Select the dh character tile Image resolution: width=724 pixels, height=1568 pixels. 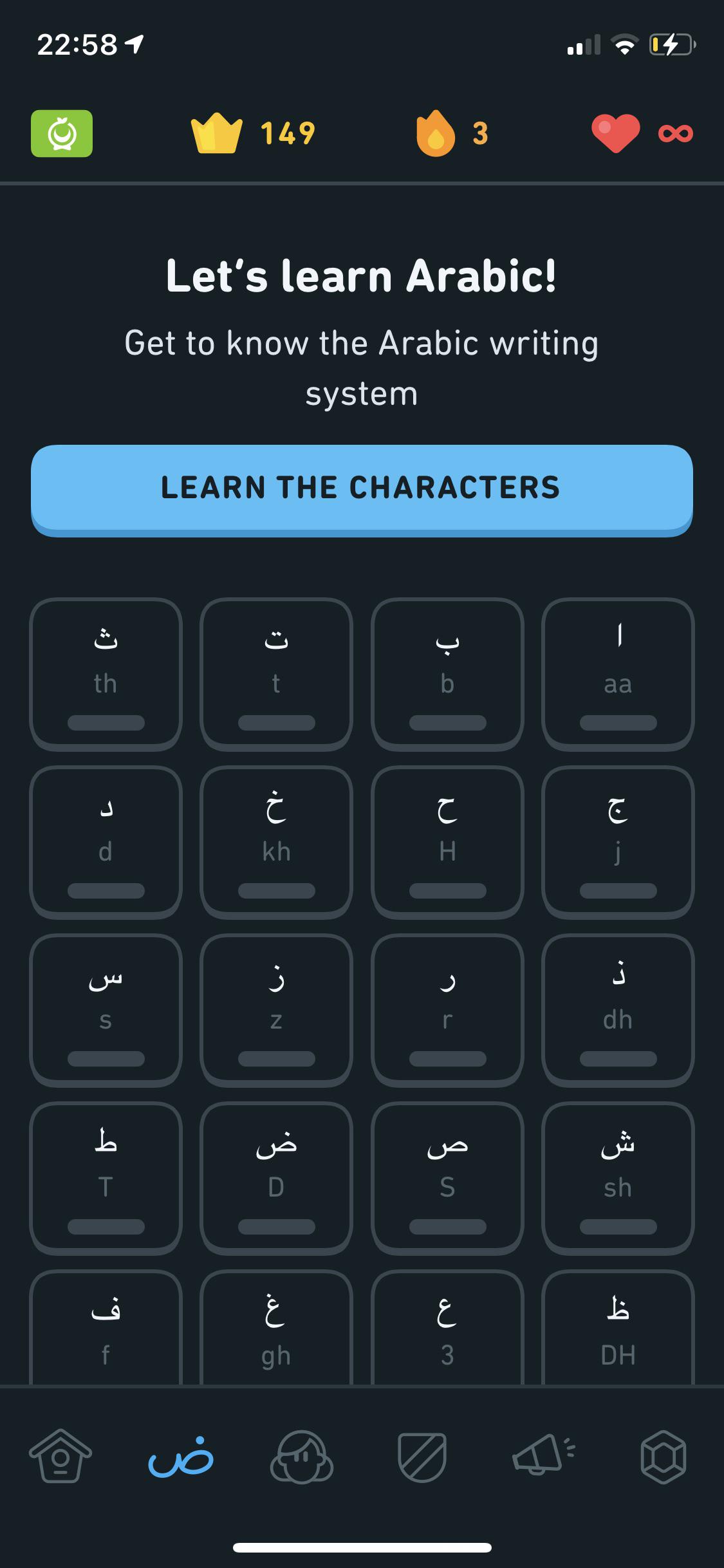tap(618, 1011)
